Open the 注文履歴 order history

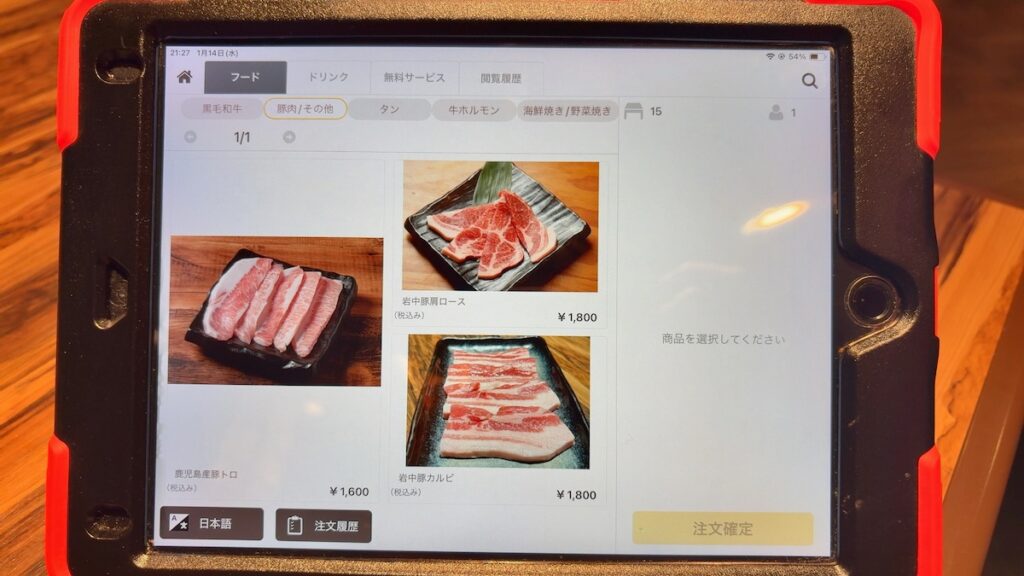coord(323,525)
